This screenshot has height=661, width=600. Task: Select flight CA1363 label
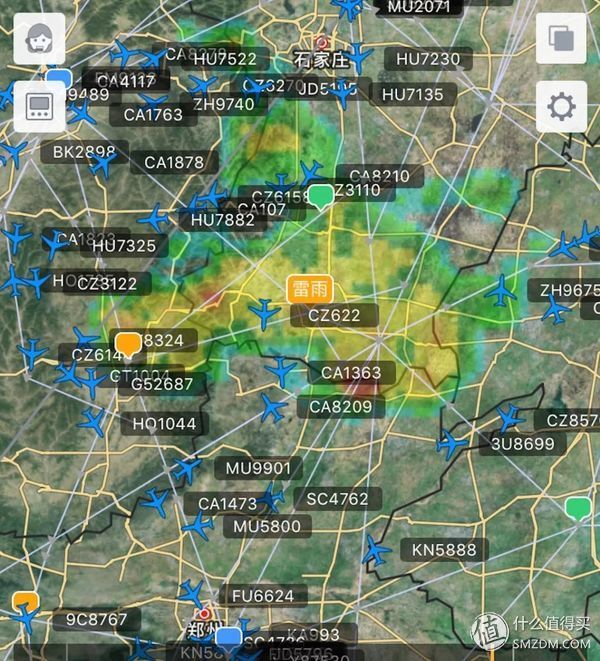(x=351, y=373)
